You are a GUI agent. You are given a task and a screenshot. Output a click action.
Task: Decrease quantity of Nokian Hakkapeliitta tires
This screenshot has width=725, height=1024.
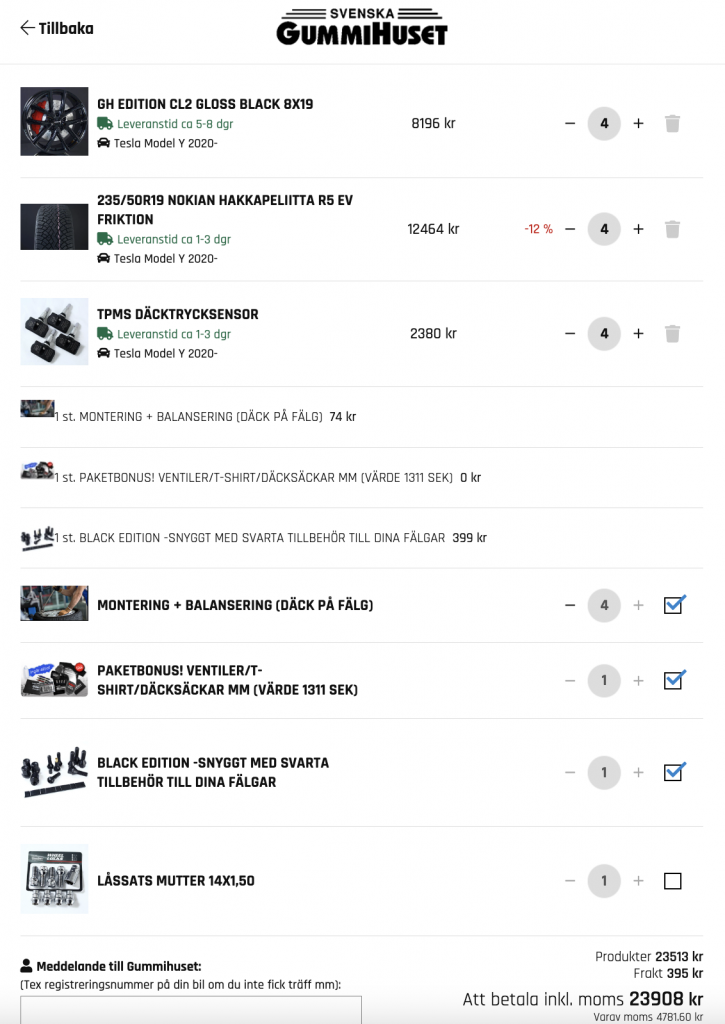point(570,229)
